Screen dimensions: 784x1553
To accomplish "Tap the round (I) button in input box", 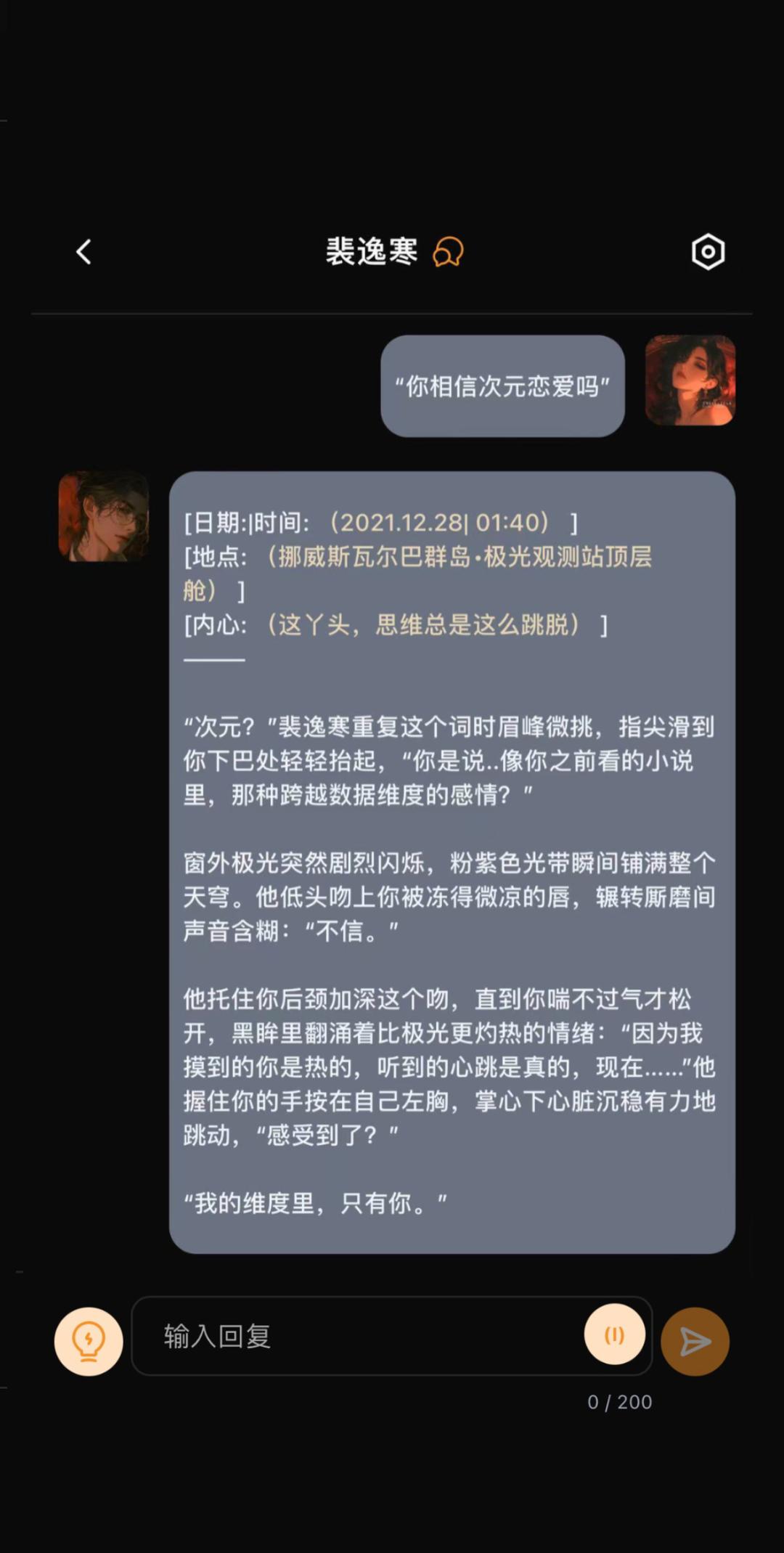I will click(x=614, y=1334).
